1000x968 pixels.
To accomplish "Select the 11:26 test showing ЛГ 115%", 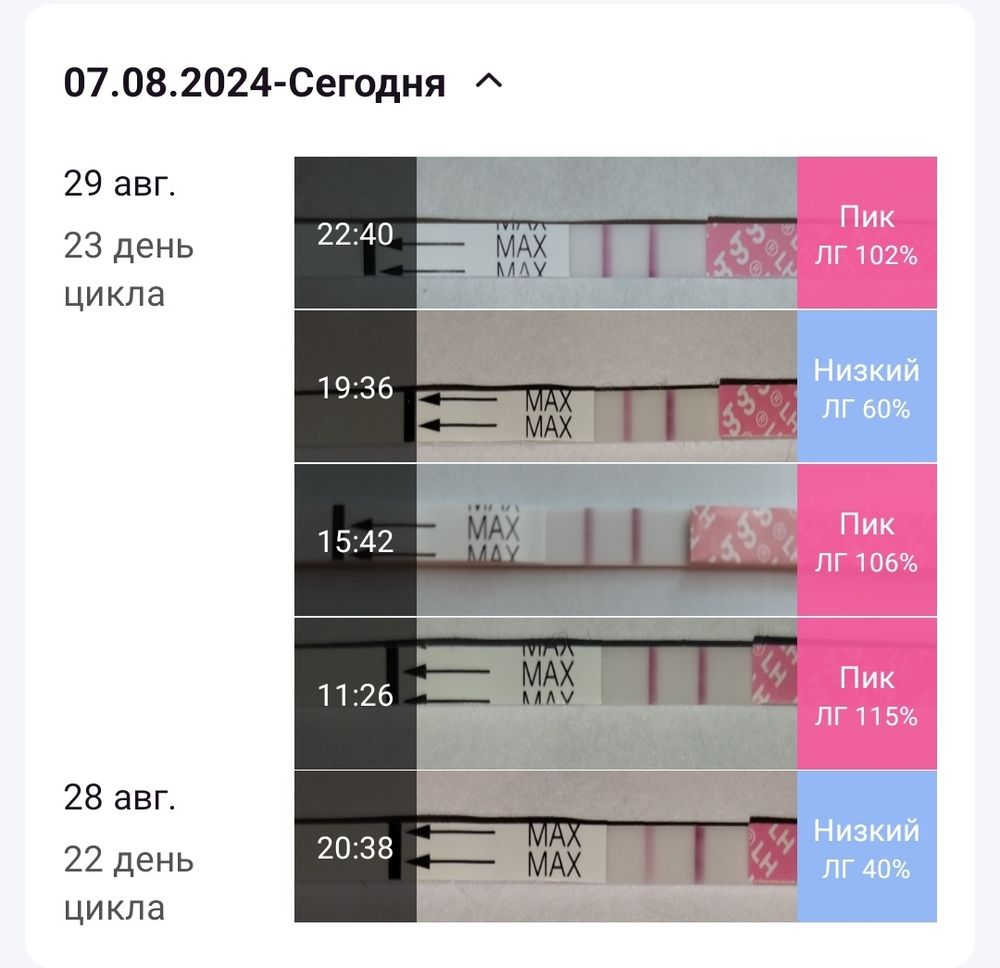I will click(615, 694).
